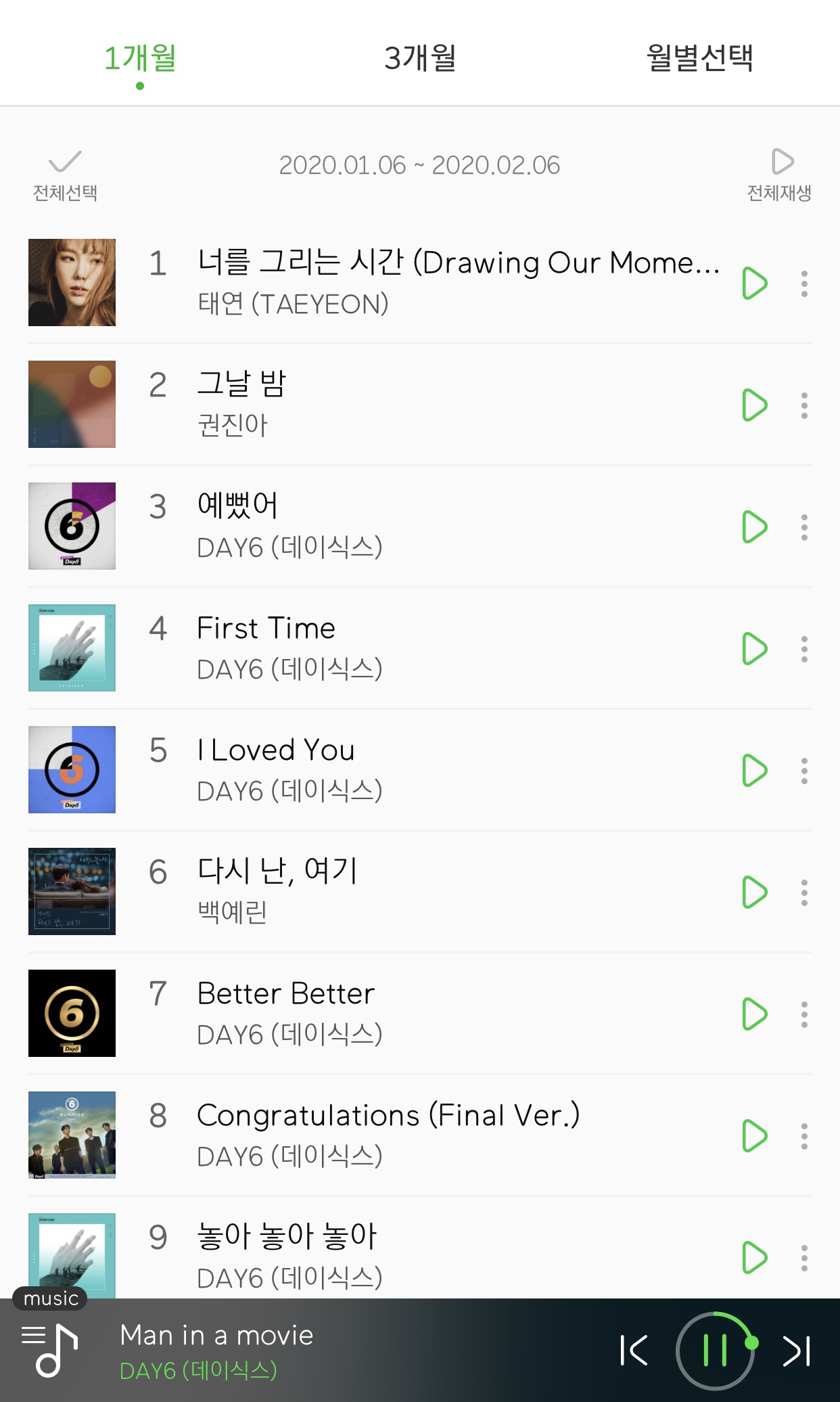Go back to the previous track

[x=634, y=1351]
